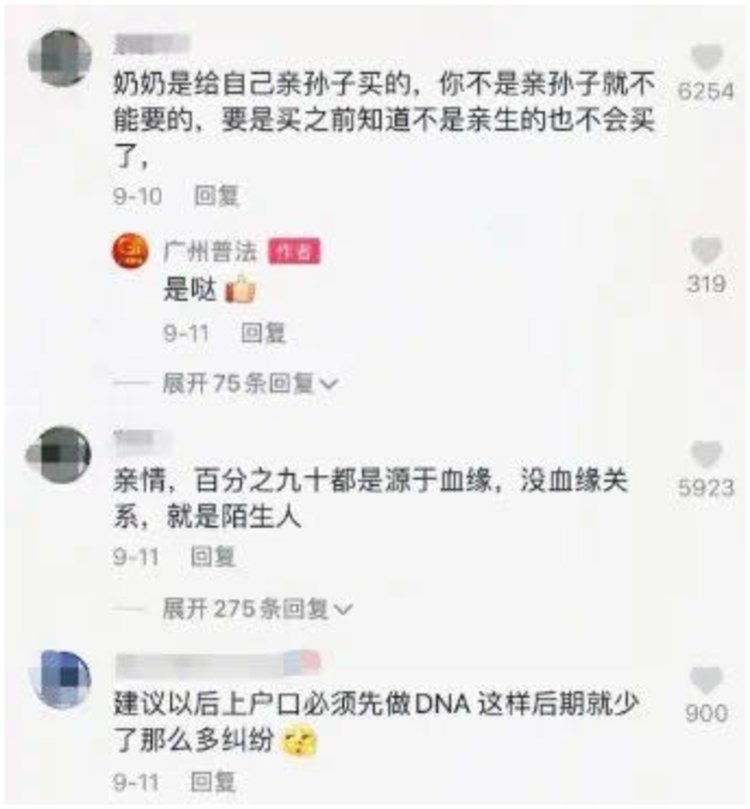Expand the 275 replies
The image size is (750, 809).
point(256,607)
